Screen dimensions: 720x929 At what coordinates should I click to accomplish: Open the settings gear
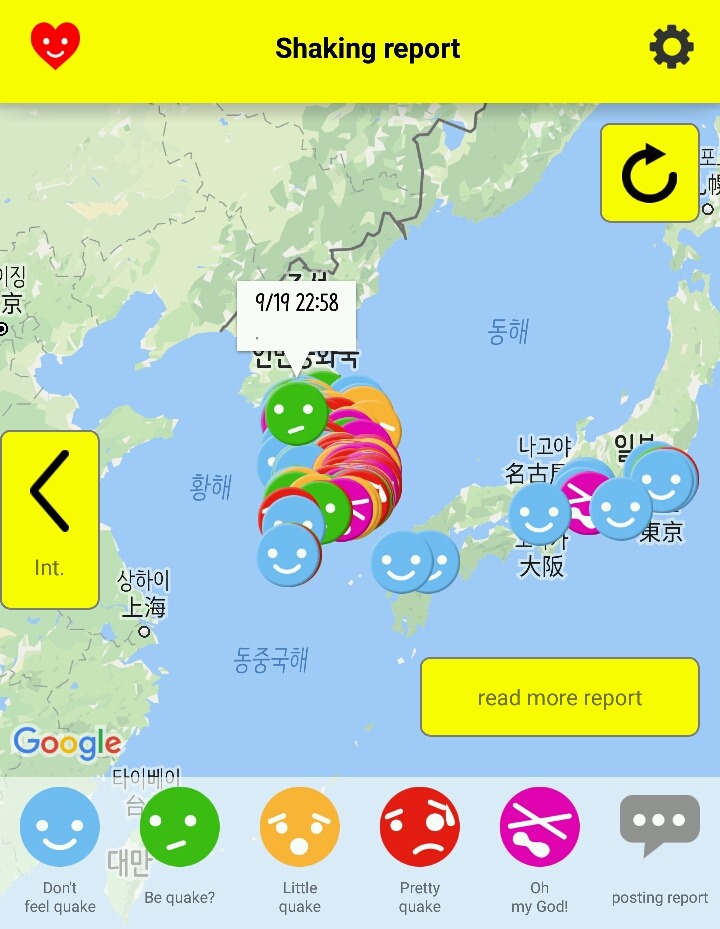click(x=672, y=46)
